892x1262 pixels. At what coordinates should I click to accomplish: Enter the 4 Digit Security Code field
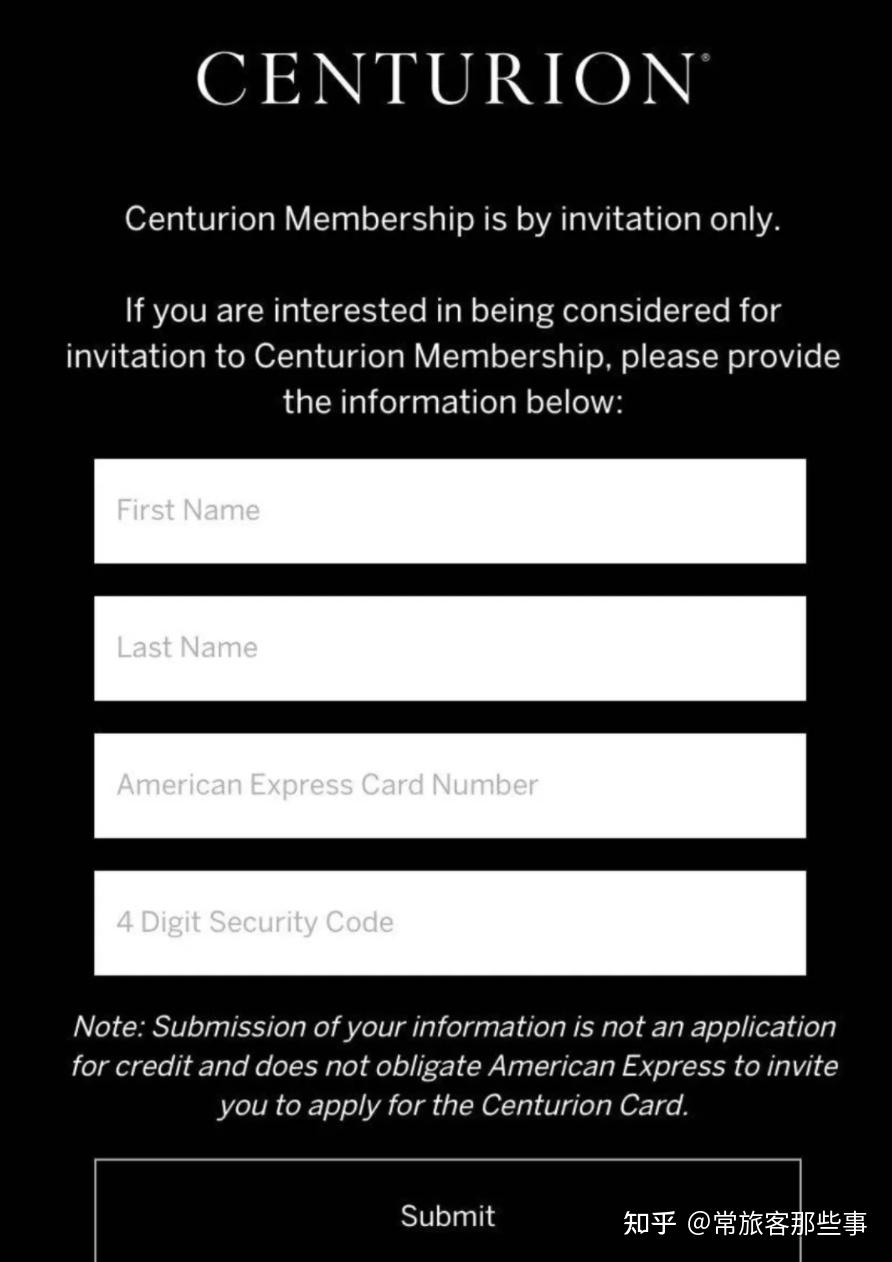(449, 922)
